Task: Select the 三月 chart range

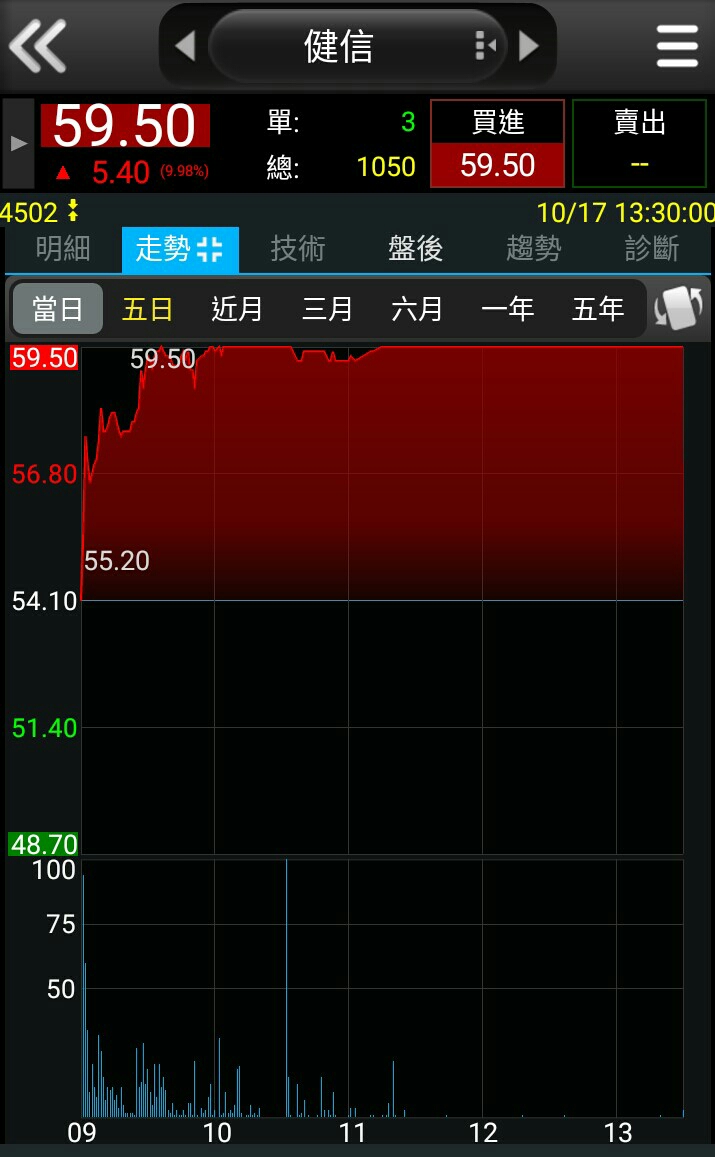Action: 327,309
